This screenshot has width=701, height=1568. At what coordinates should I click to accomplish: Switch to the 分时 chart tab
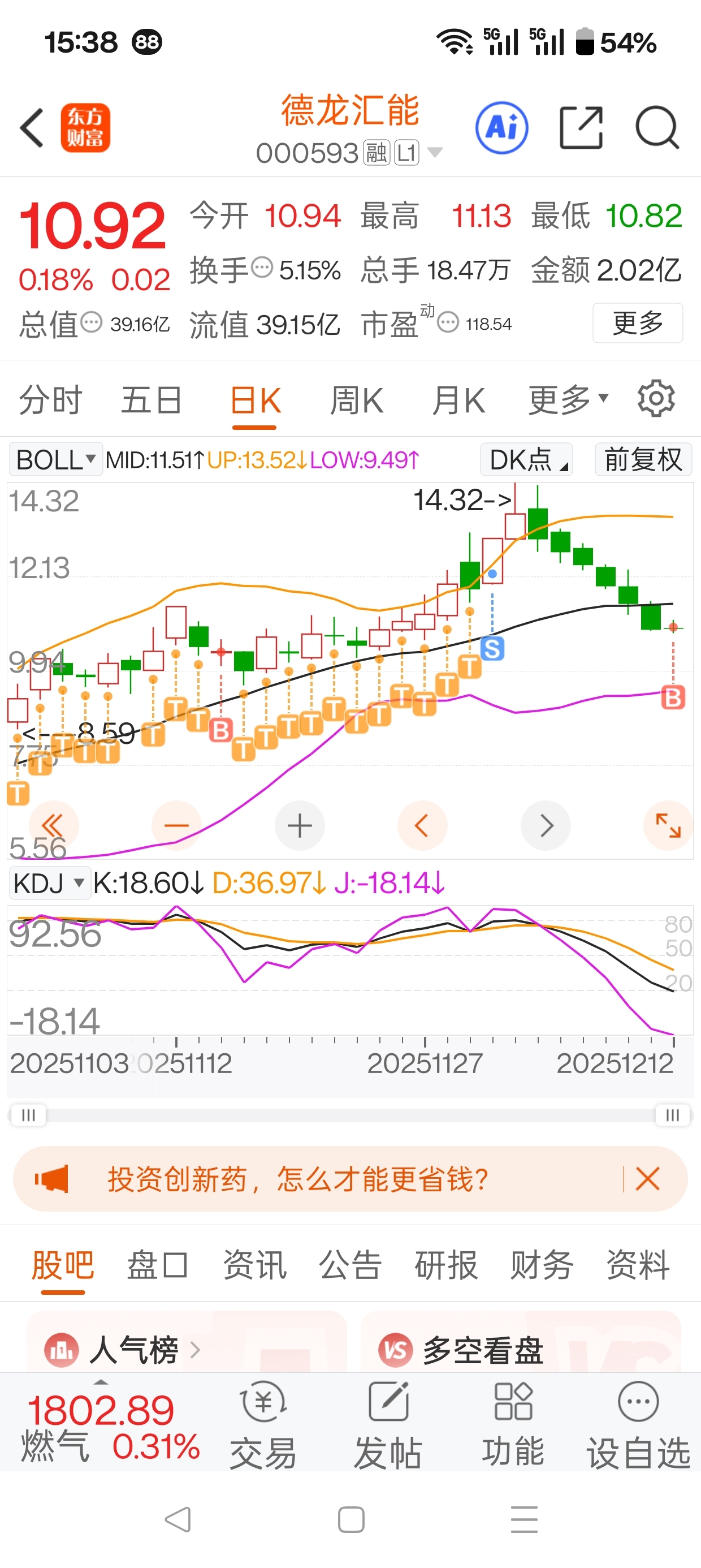click(50, 400)
